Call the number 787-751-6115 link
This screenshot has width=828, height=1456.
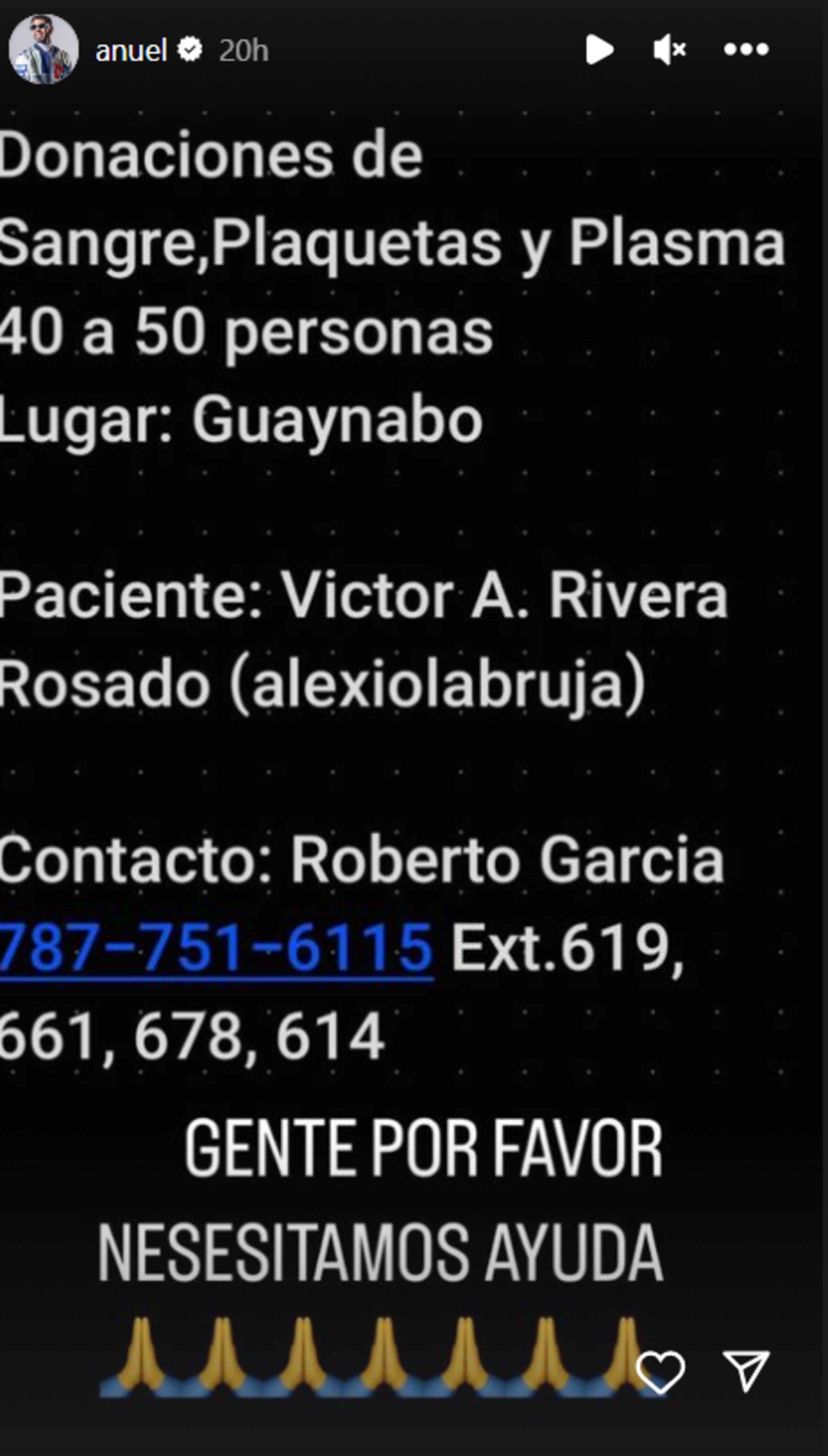[216, 956]
